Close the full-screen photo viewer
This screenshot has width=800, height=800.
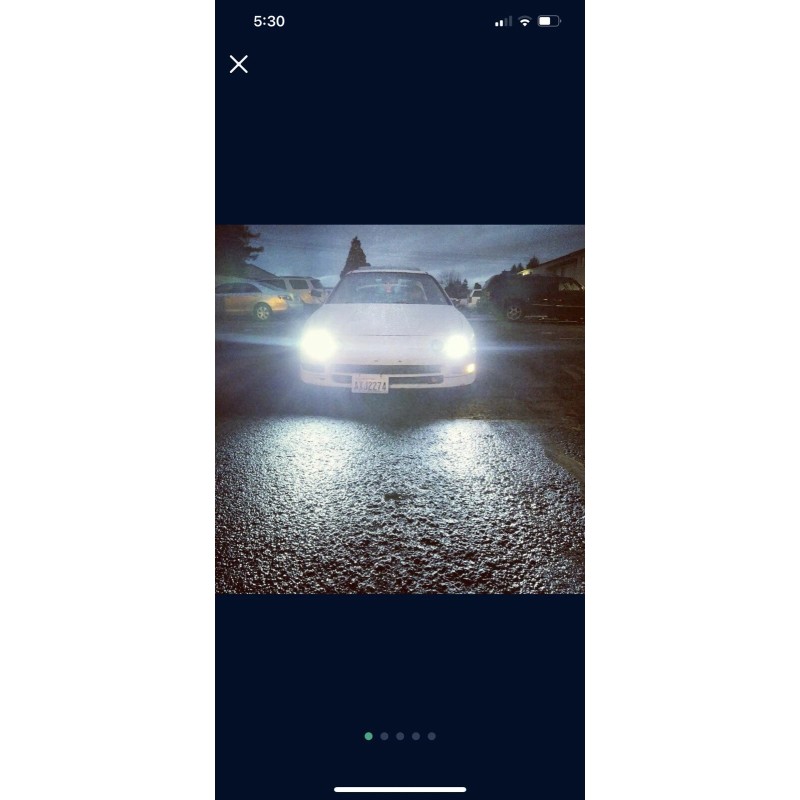click(238, 64)
